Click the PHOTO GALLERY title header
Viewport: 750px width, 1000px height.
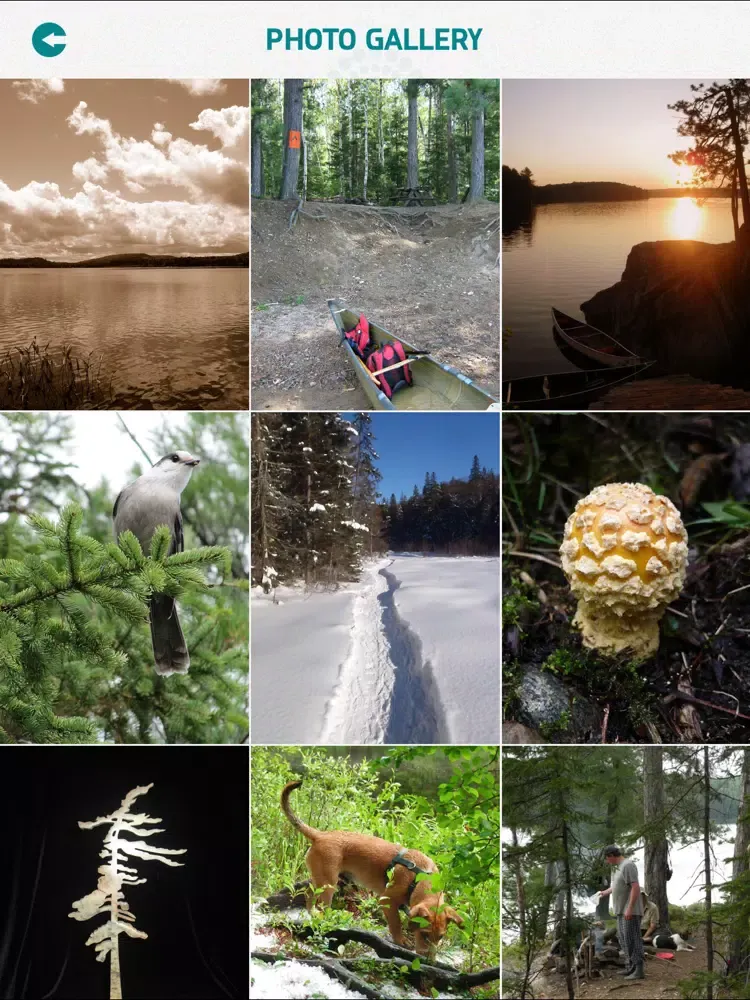click(x=374, y=37)
